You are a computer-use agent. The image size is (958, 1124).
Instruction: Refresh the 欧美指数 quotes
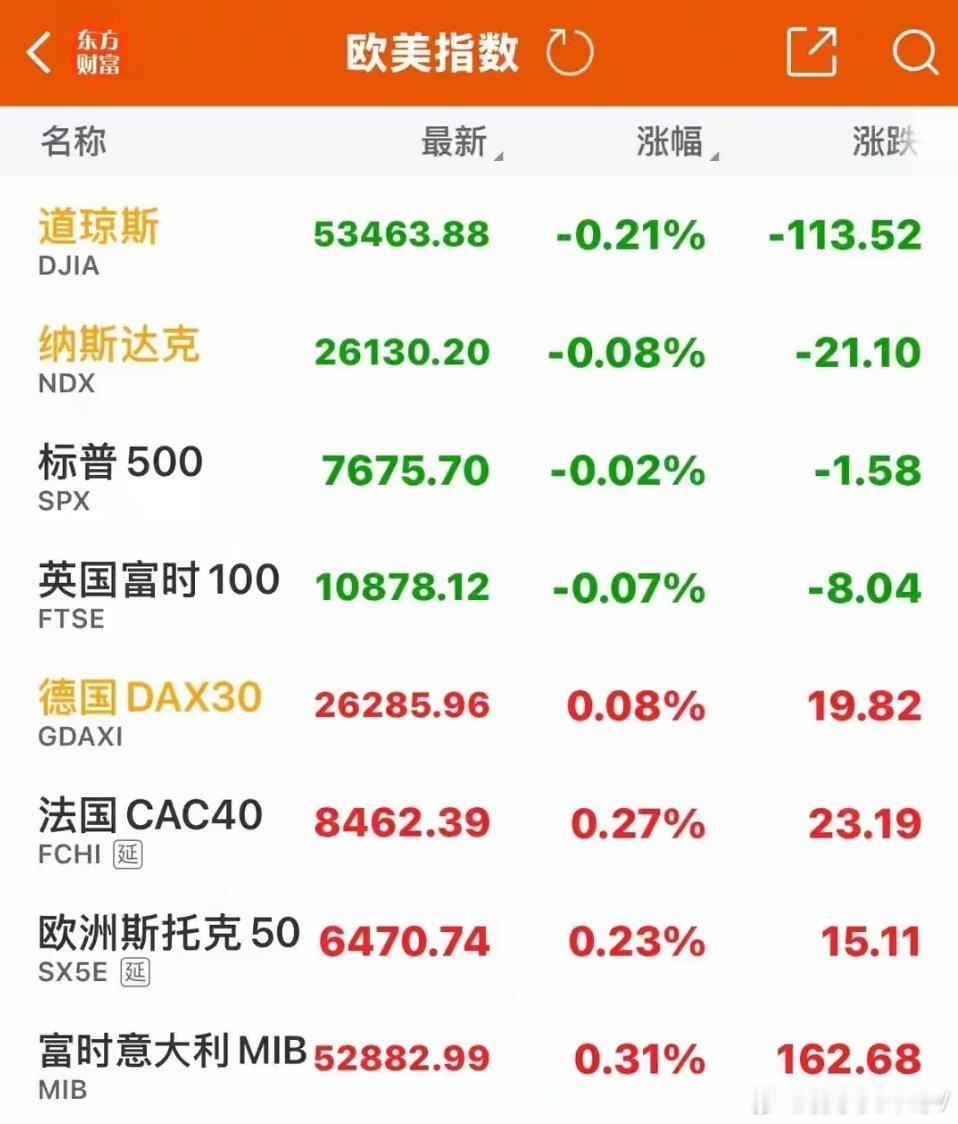point(569,52)
